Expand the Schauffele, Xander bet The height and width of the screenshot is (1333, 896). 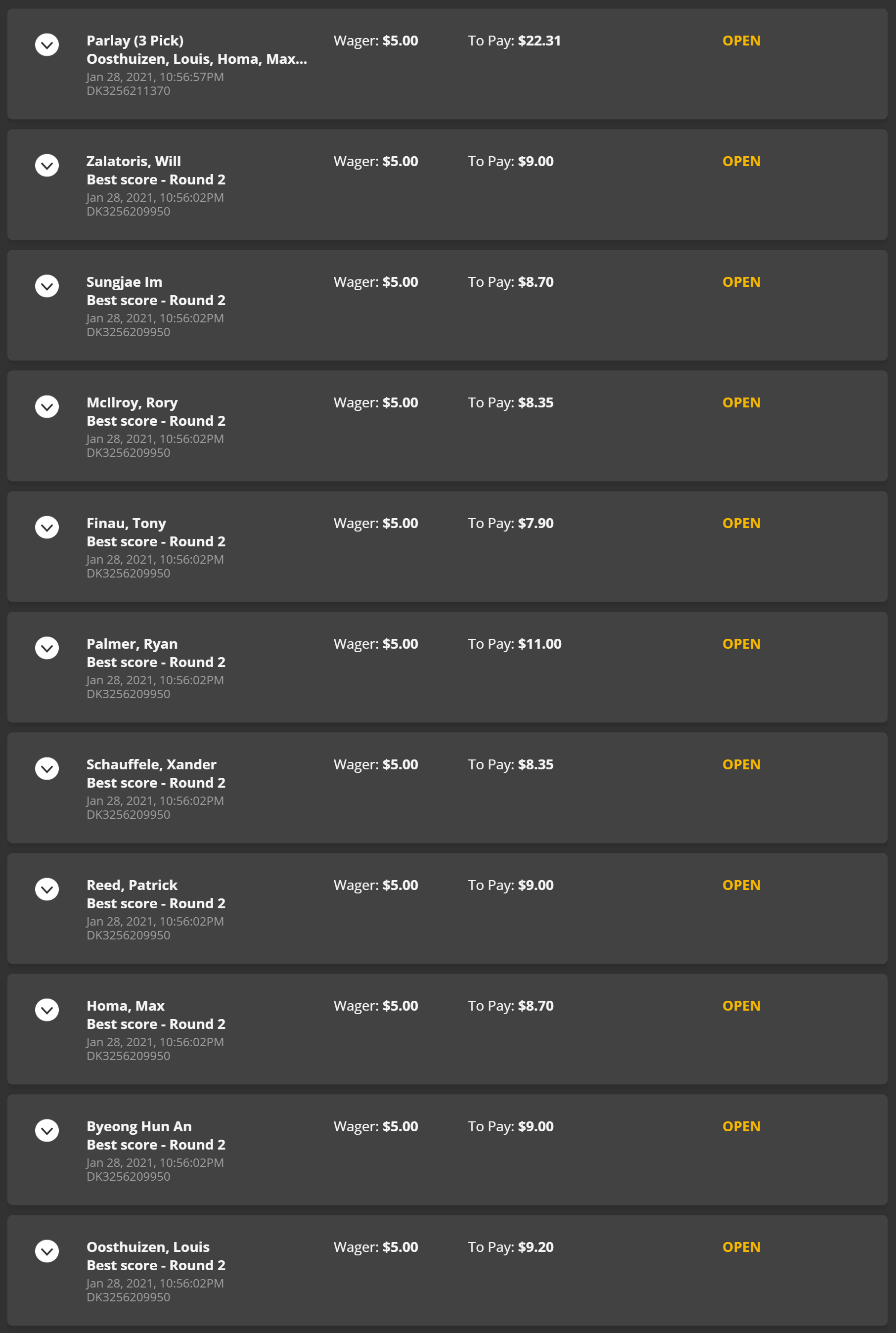[47, 768]
